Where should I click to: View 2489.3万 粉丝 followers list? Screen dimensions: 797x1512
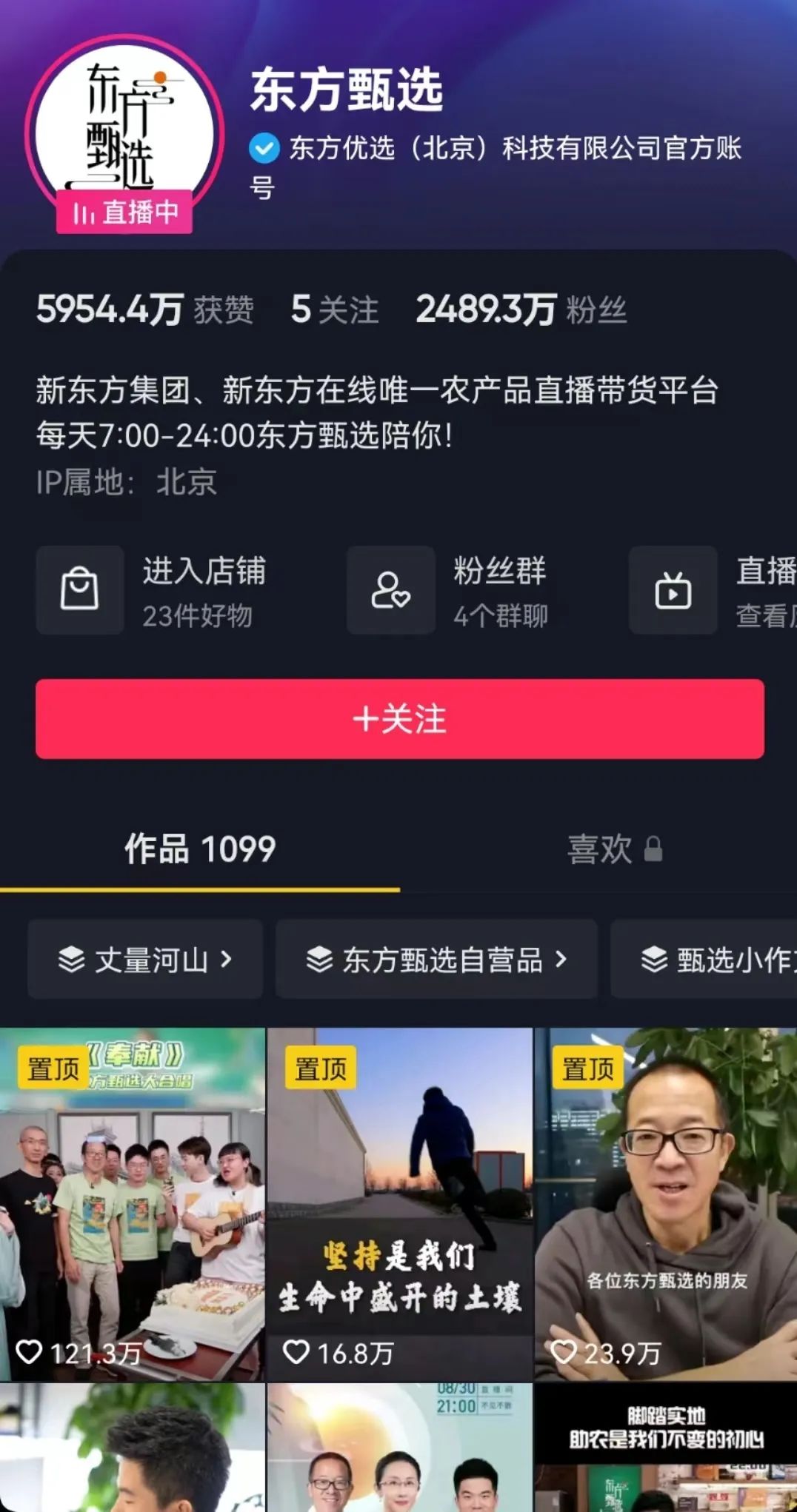[x=521, y=310]
